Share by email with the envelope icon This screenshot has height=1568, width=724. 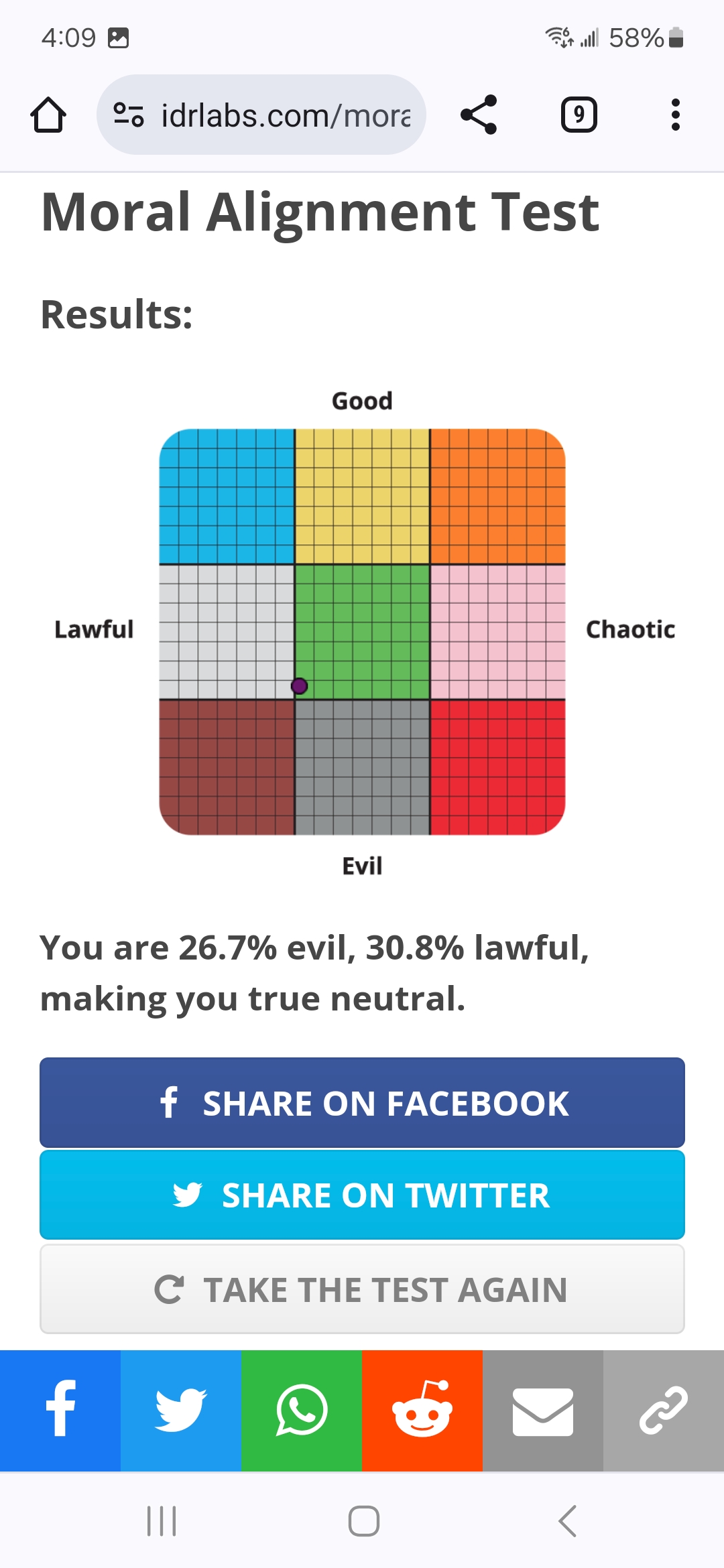pyautogui.click(x=543, y=1411)
